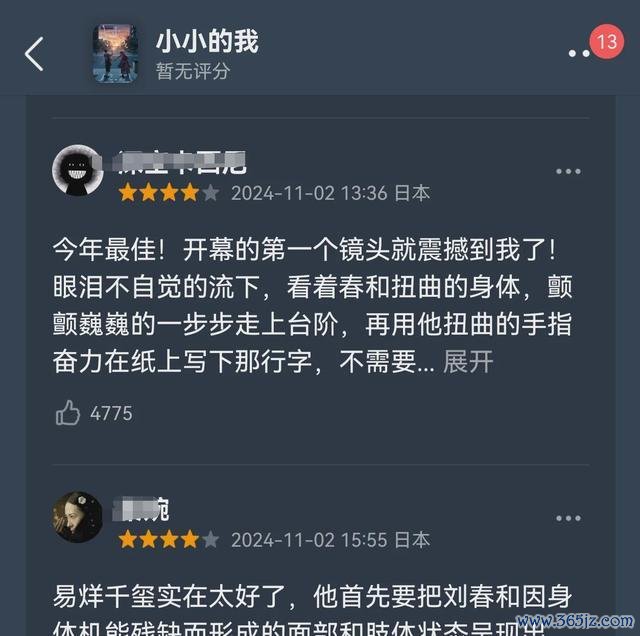
Task: Expand the review via 展开
Action: (x=468, y=362)
